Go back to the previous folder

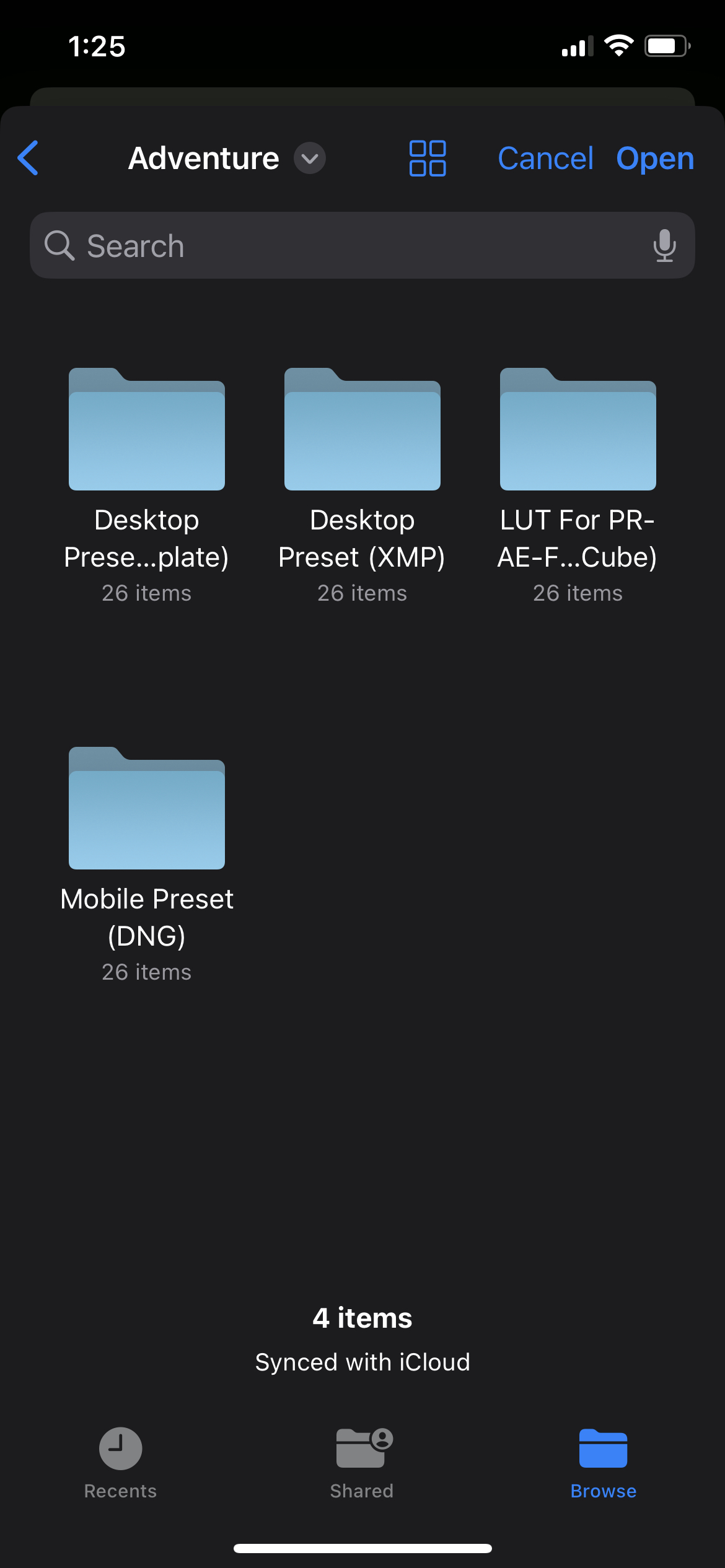click(x=29, y=158)
